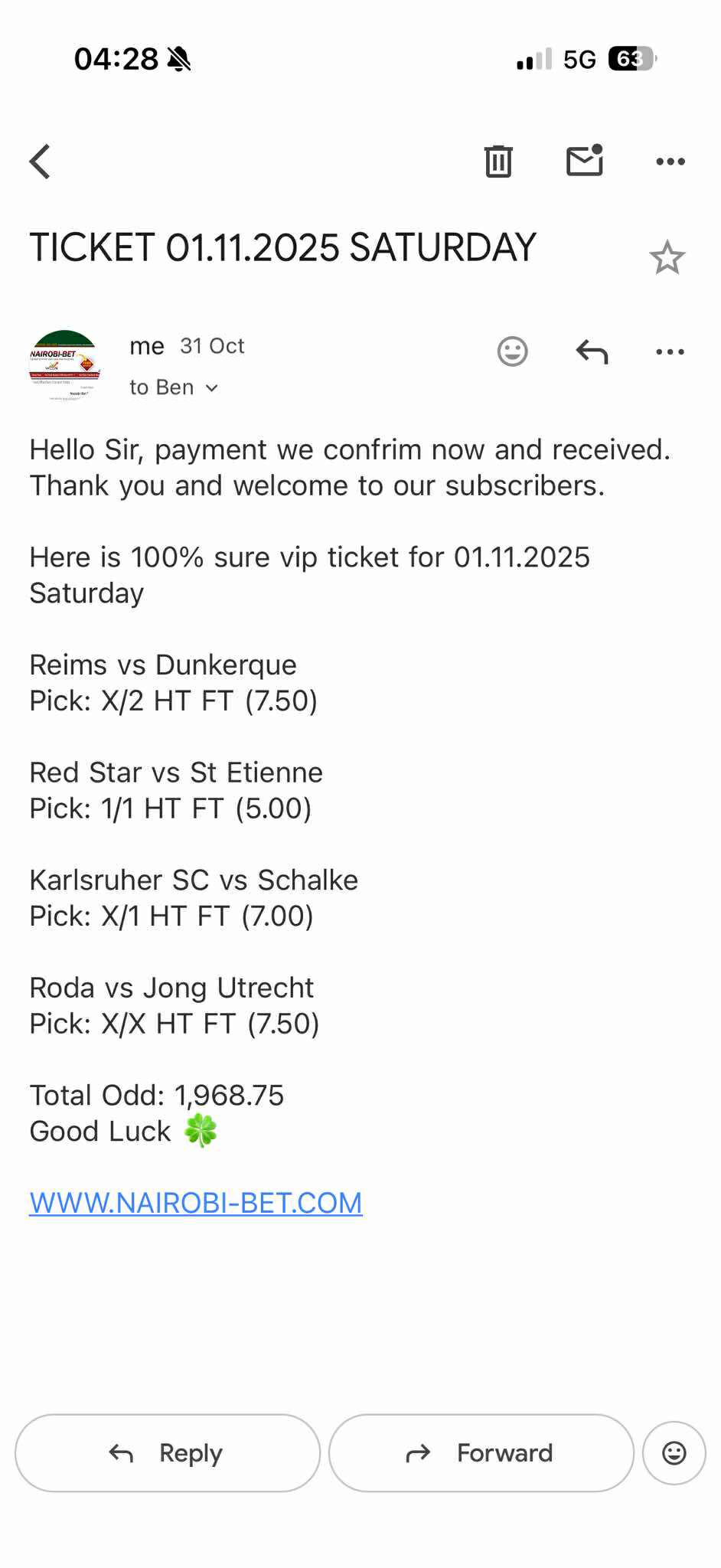This screenshot has height=1568, width=721.
Task: Open the WWW.NAIROBI-BET.COM link
Action: click(196, 1203)
